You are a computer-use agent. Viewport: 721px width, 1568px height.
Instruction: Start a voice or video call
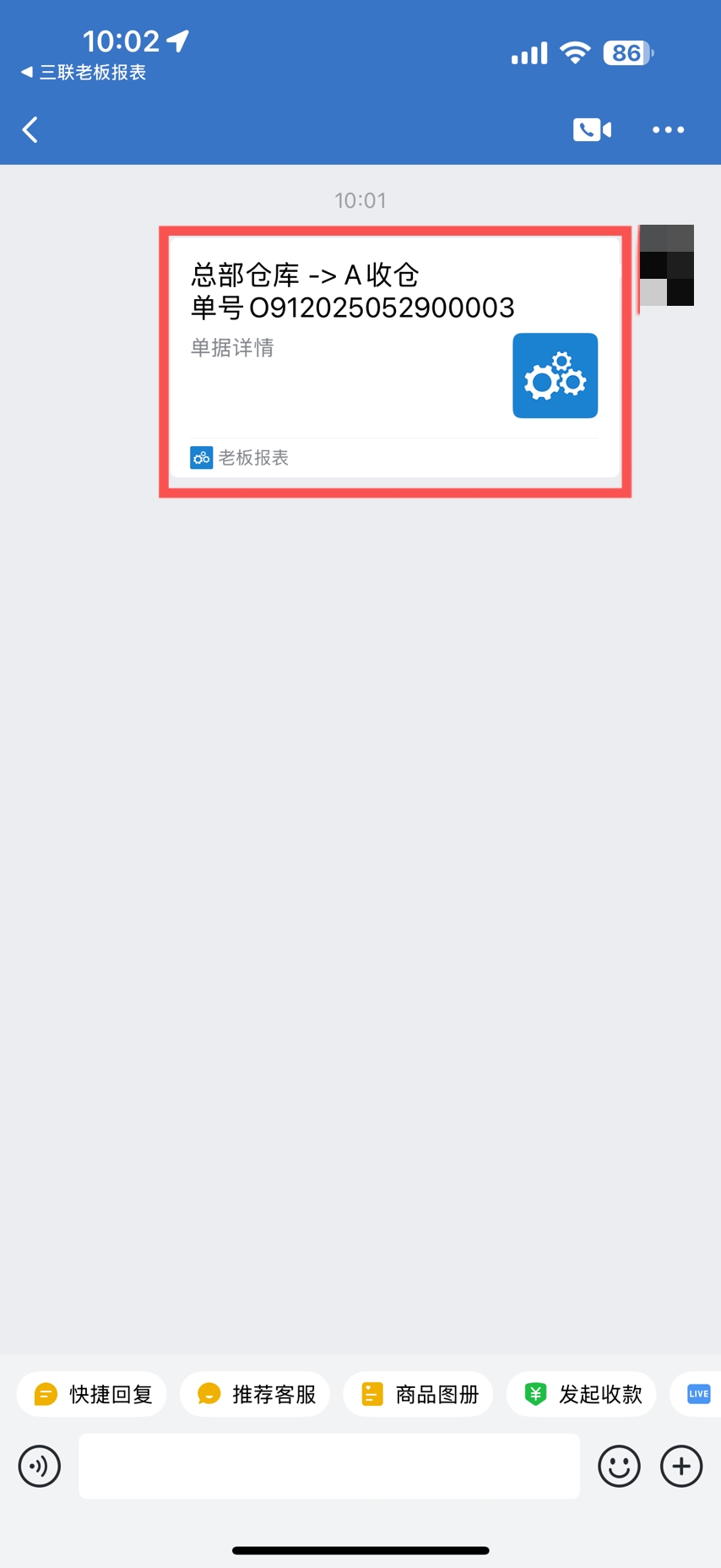point(592,129)
